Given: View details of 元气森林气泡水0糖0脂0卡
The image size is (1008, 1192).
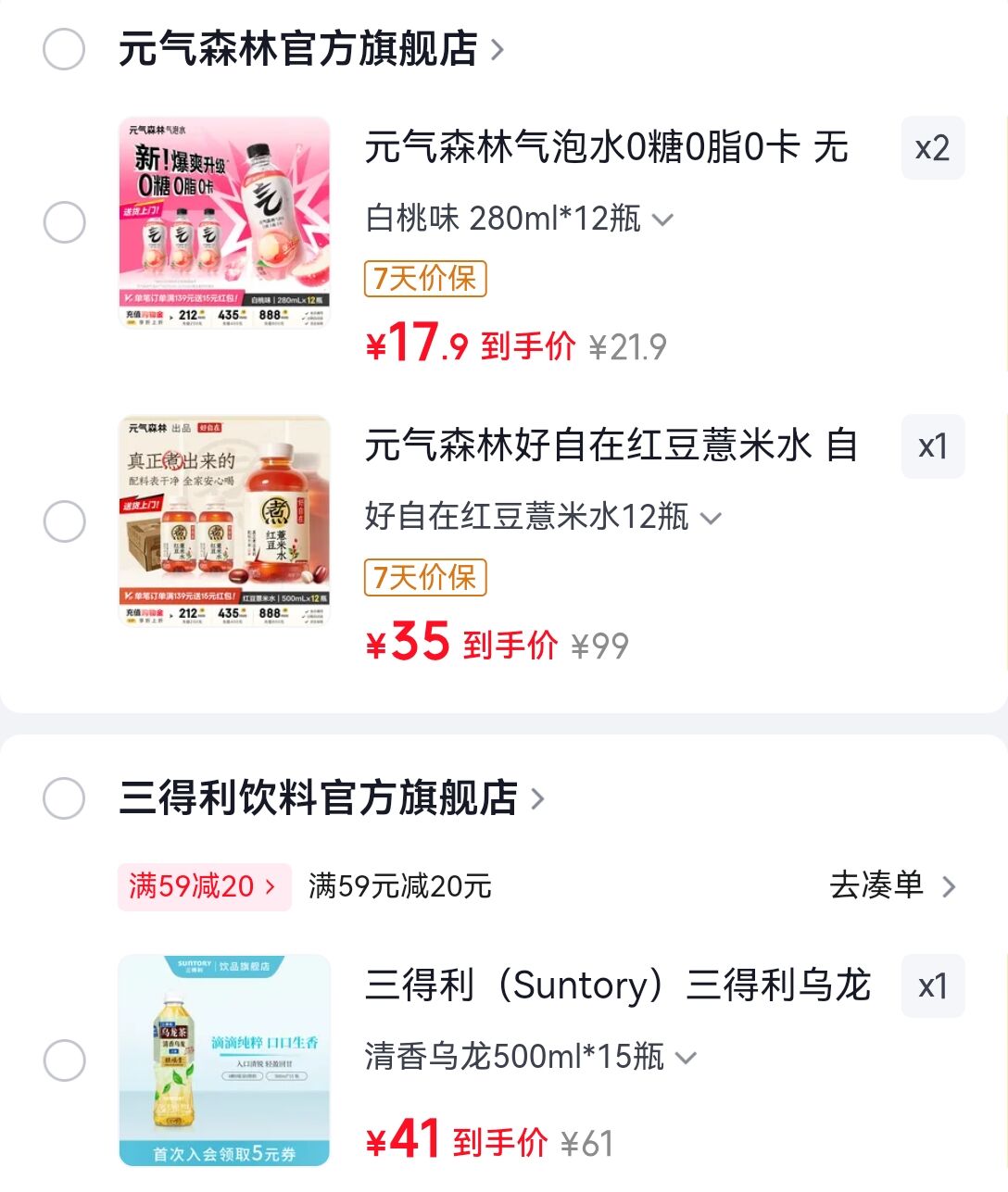Looking at the screenshot, I should pyautogui.click(x=606, y=148).
